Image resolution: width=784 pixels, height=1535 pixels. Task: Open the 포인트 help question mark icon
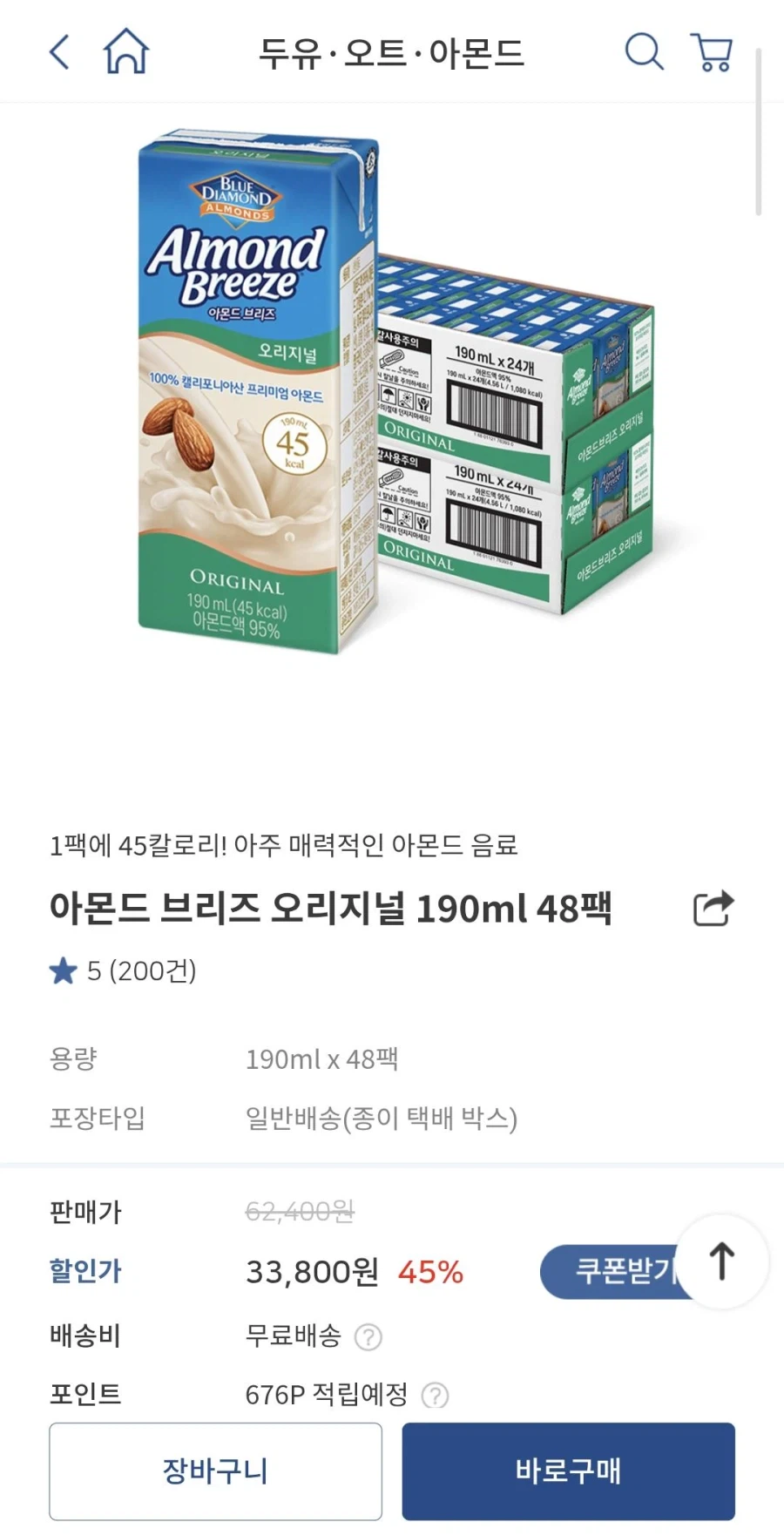pos(435,1396)
